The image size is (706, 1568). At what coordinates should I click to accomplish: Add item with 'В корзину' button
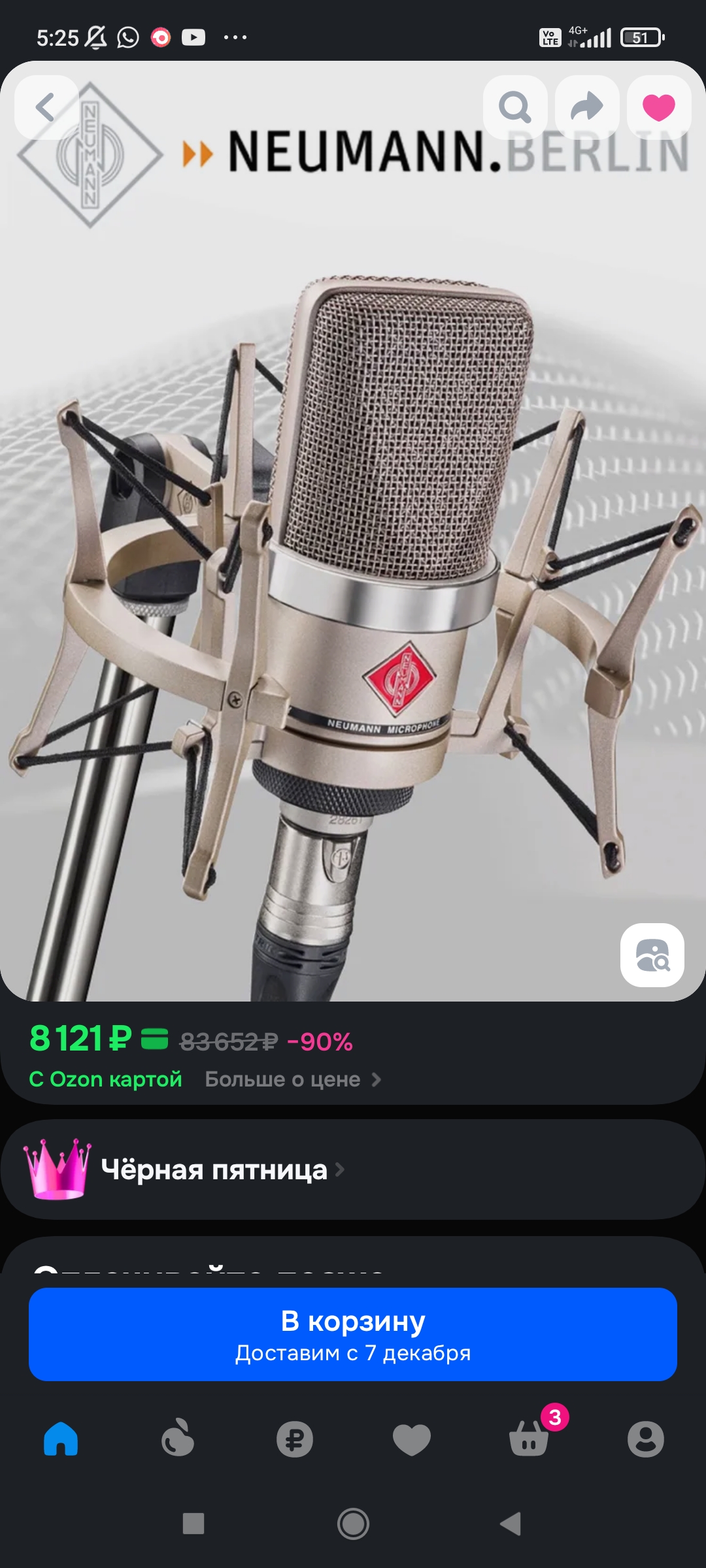pyautogui.click(x=353, y=1334)
